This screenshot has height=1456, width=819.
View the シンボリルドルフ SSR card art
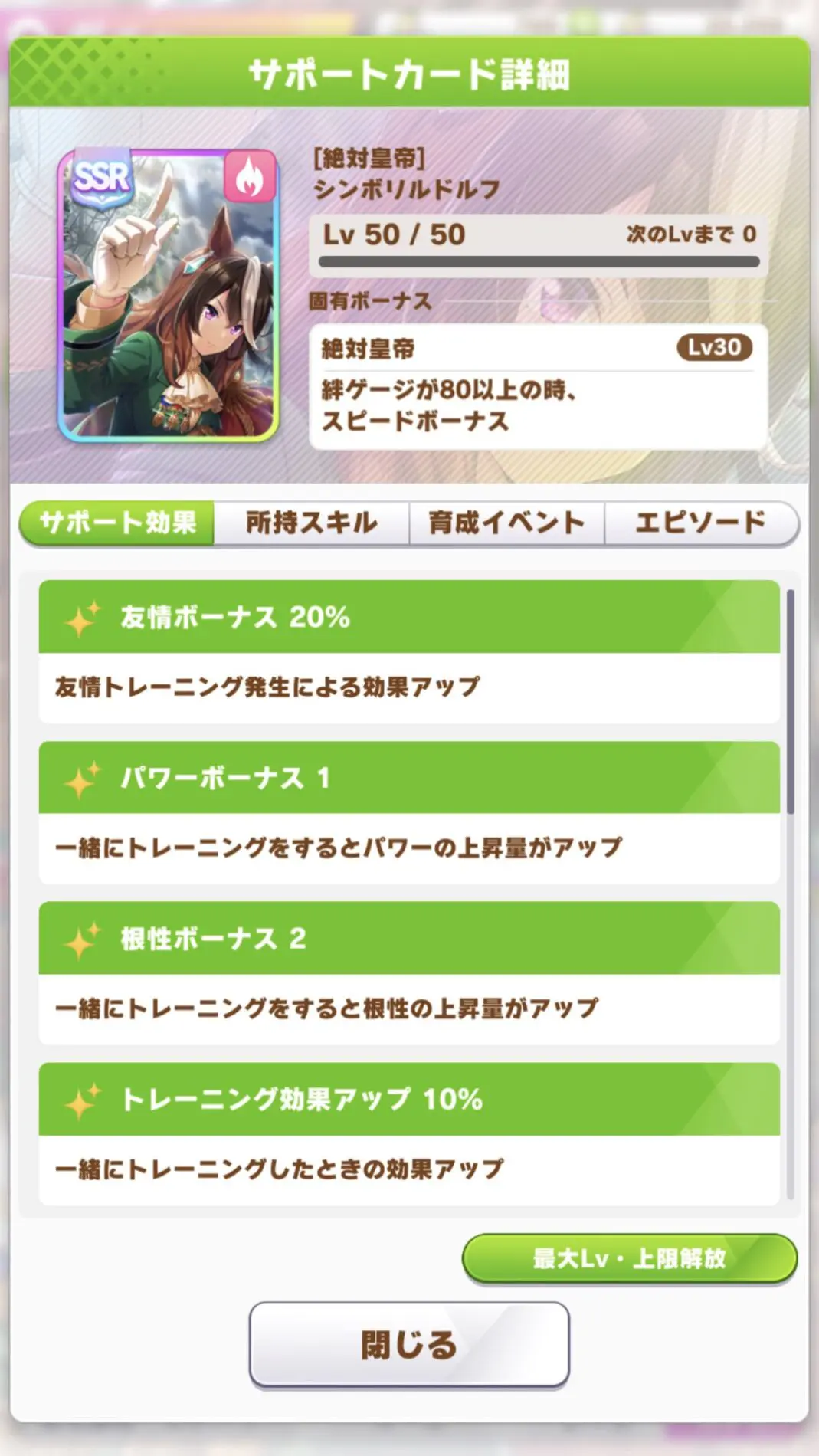169,296
